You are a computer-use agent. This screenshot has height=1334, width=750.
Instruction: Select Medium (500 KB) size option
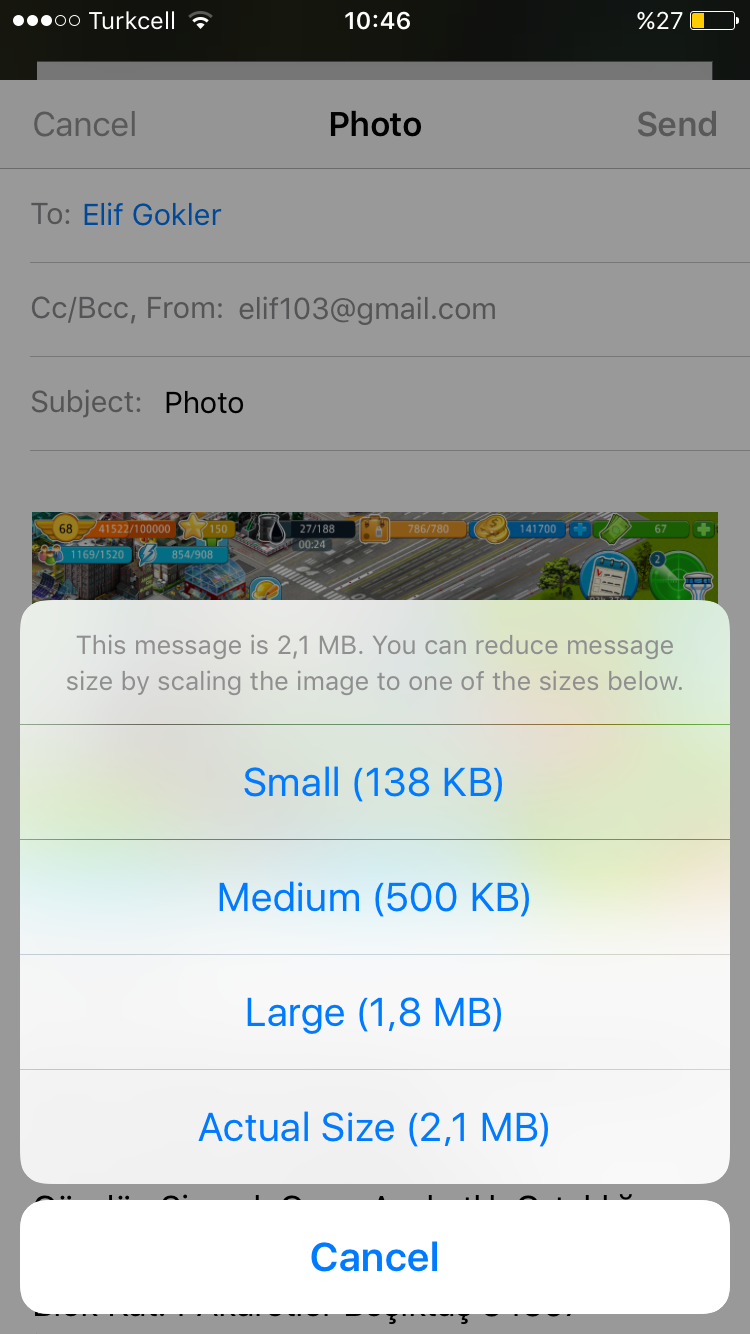(x=374, y=897)
